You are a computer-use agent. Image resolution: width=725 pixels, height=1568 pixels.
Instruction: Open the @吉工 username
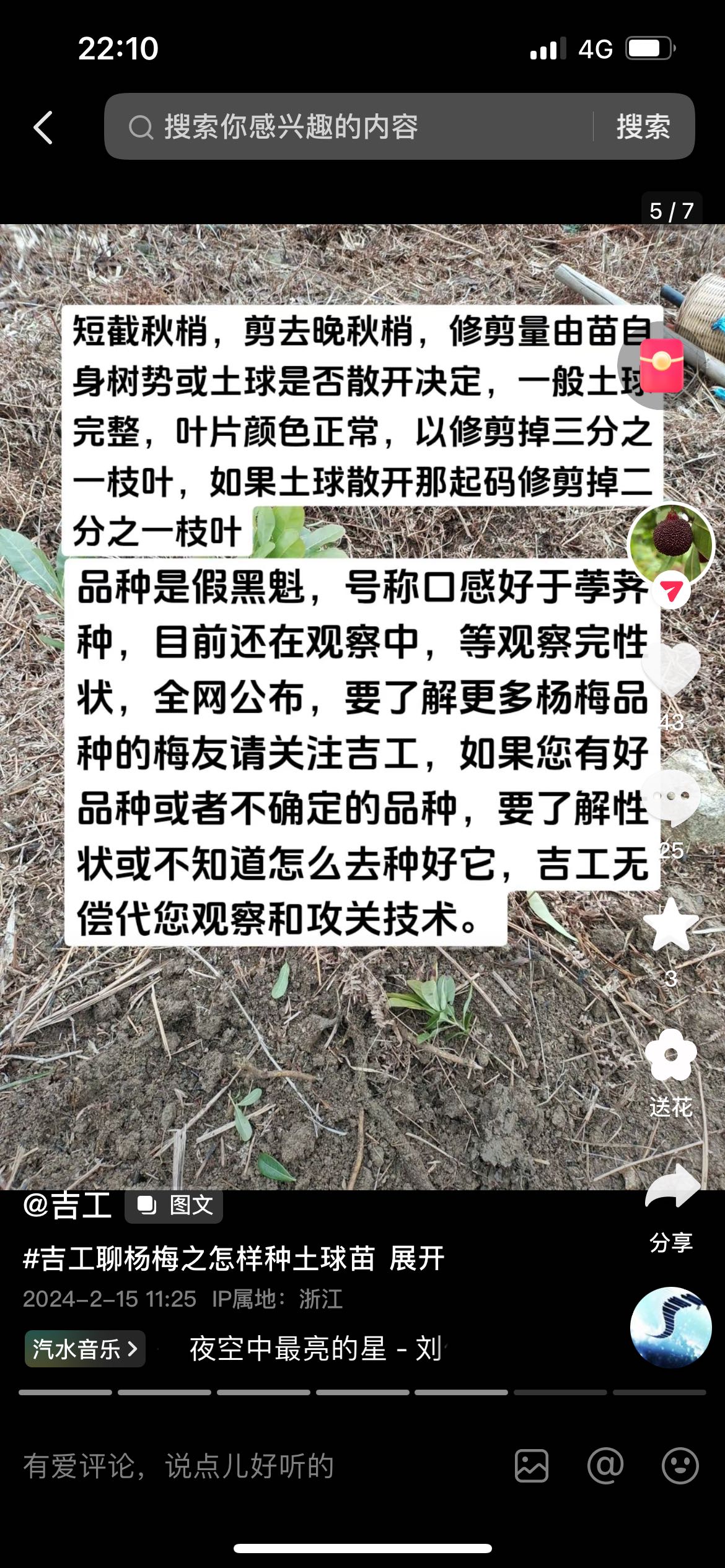67,1205
